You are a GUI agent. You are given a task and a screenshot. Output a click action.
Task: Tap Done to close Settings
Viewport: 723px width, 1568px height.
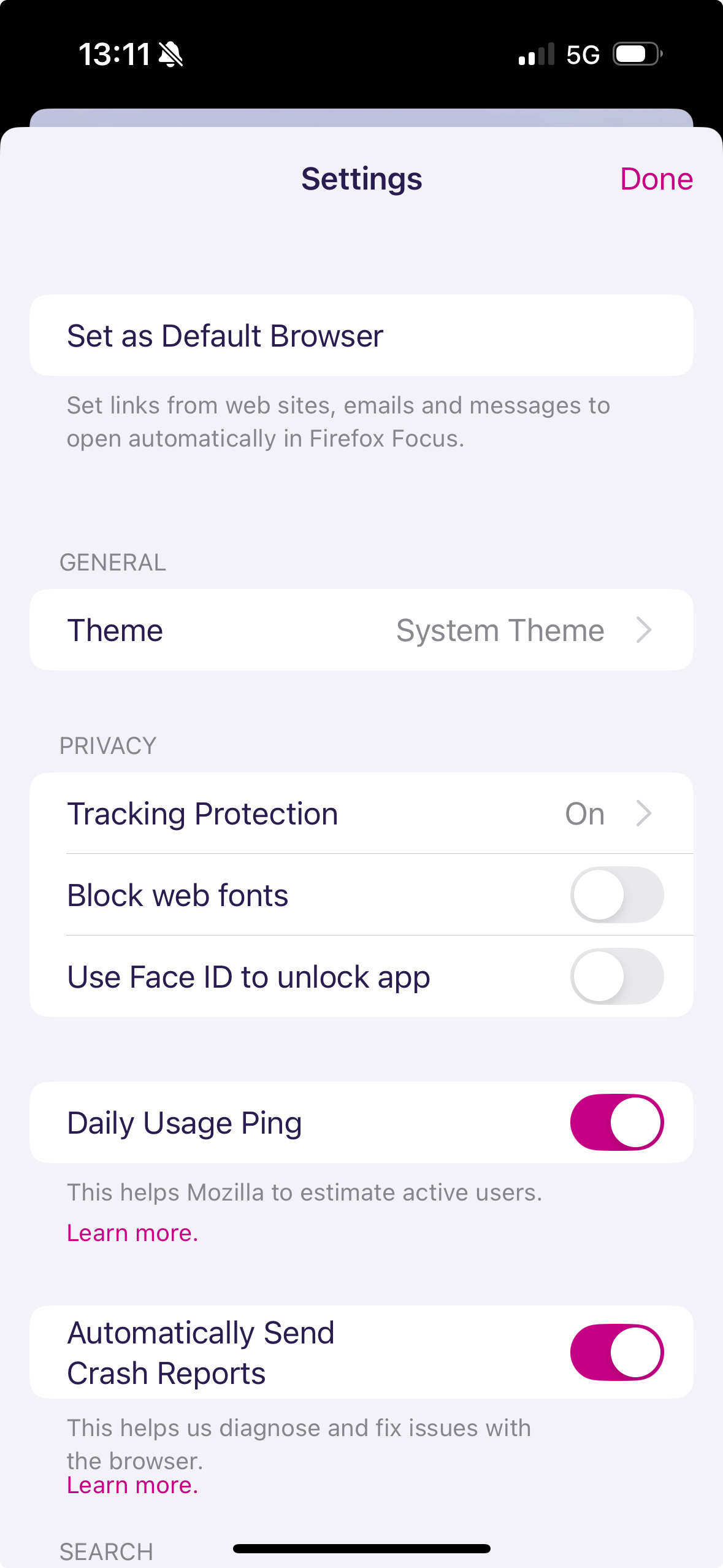click(656, 179)
